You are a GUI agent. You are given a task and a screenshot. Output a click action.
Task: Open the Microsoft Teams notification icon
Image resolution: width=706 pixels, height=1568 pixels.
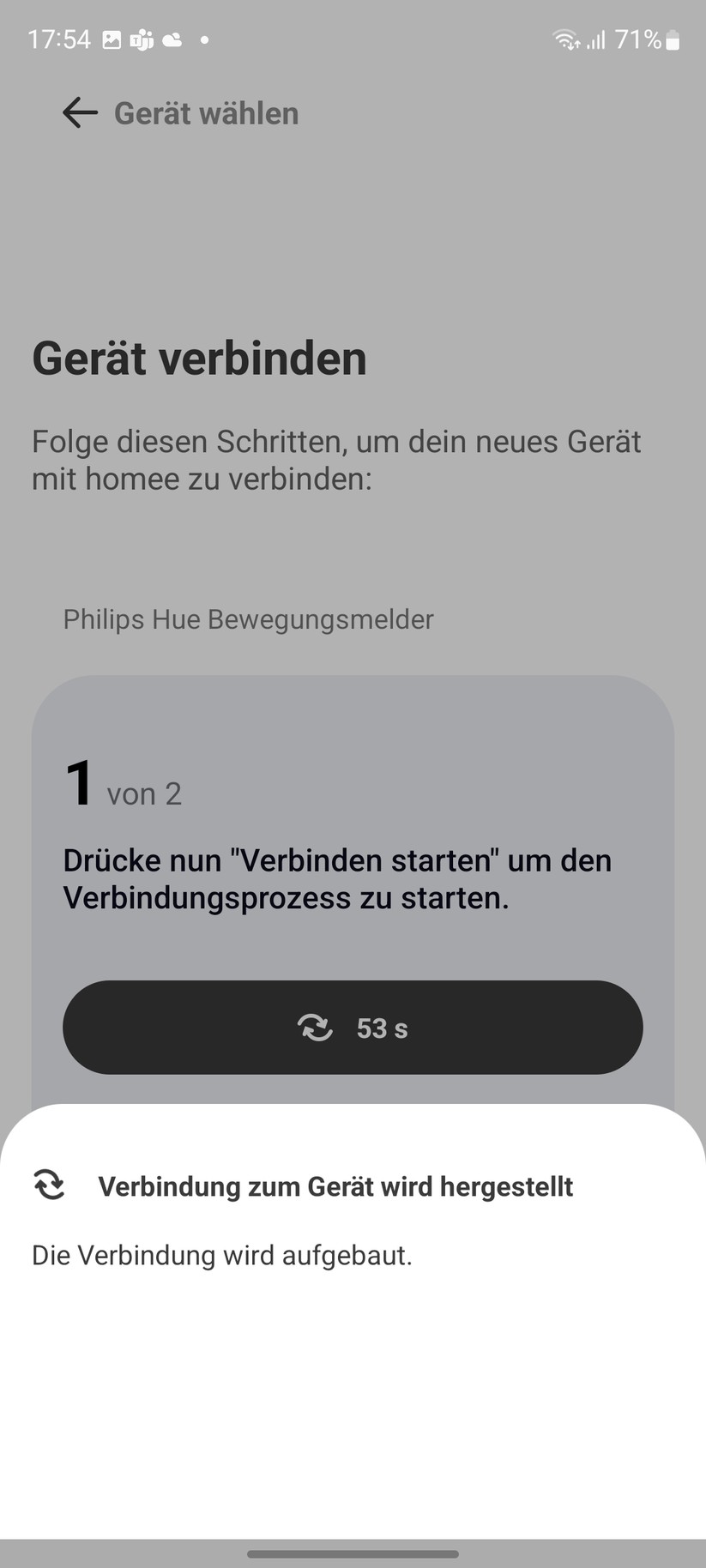141,39
